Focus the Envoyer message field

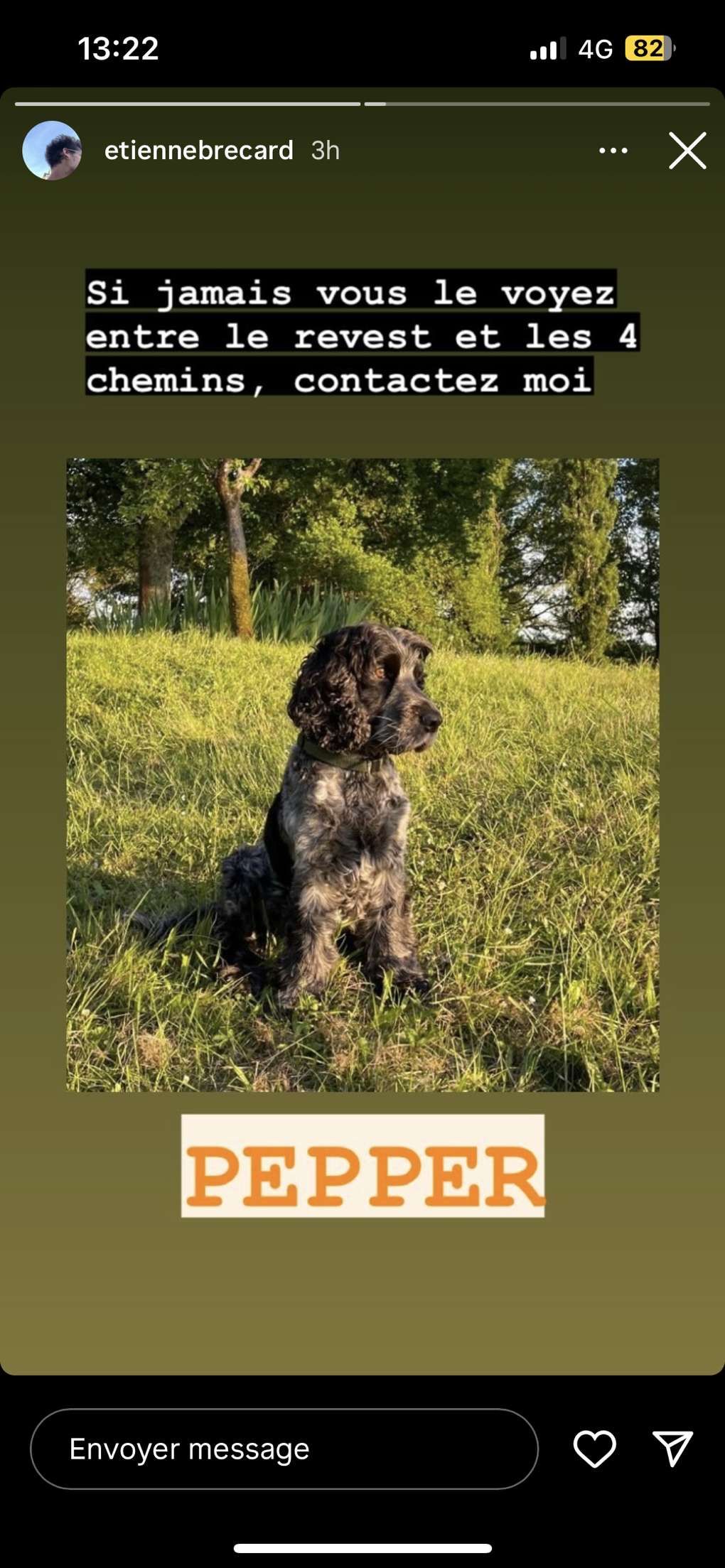click(x=284, y=1449)
